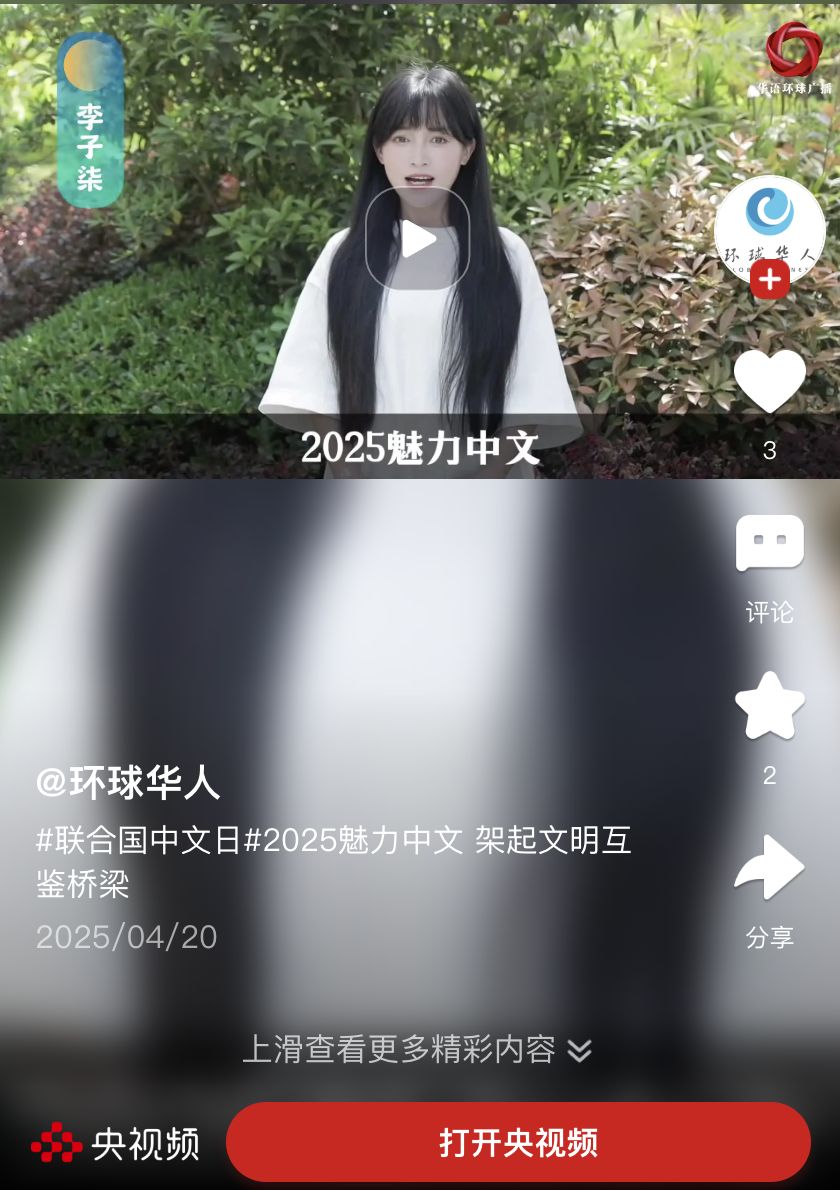The height and width of the screenshot is (1190, 840).
Task: Open the @环球华人 account name
Action: point(128,782)
